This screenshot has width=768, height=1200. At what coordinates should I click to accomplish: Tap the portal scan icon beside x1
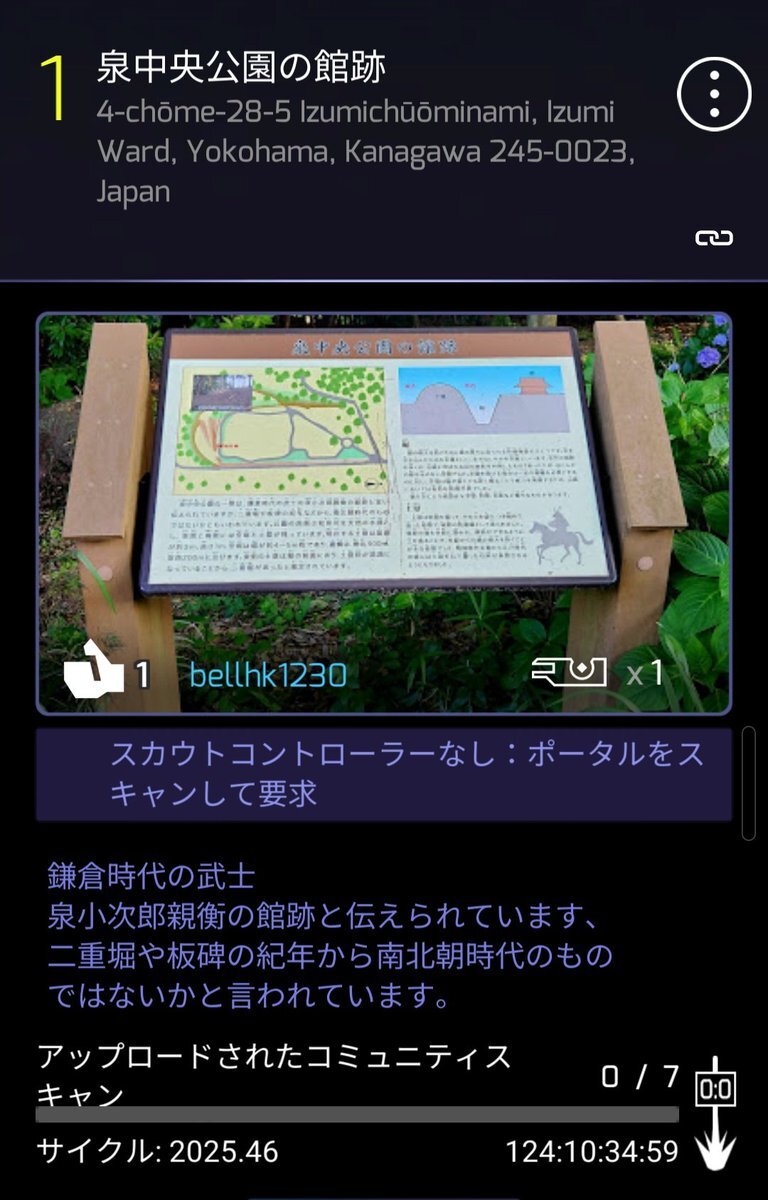(569, 672)
